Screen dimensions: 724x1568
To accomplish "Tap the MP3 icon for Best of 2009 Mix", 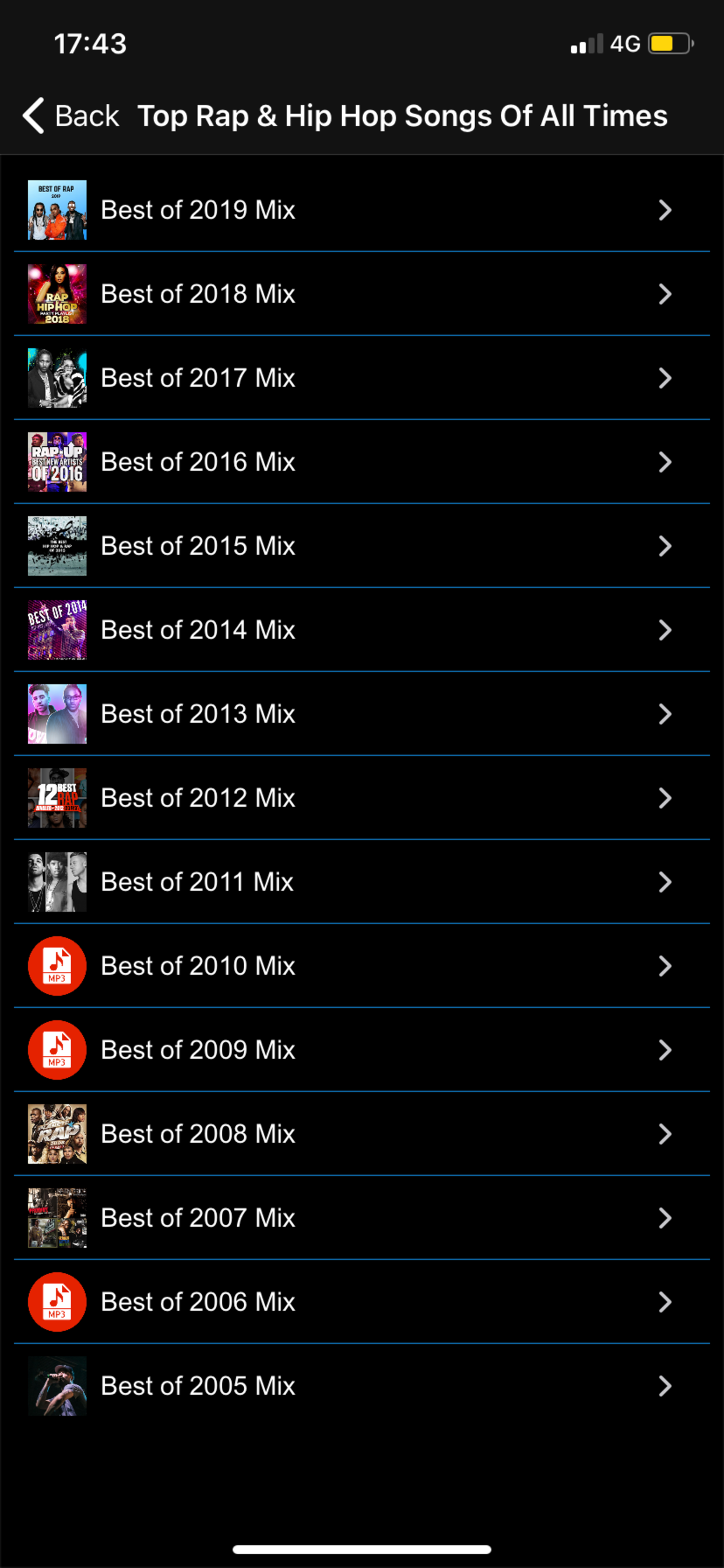I will tap(57, 1049).
